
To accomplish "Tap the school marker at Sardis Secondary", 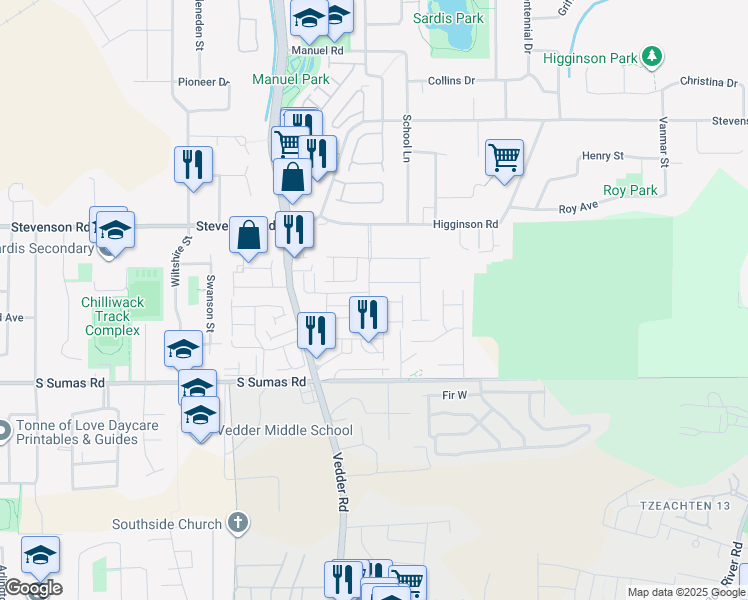I will pyautogui.click(x=115, y=234).
